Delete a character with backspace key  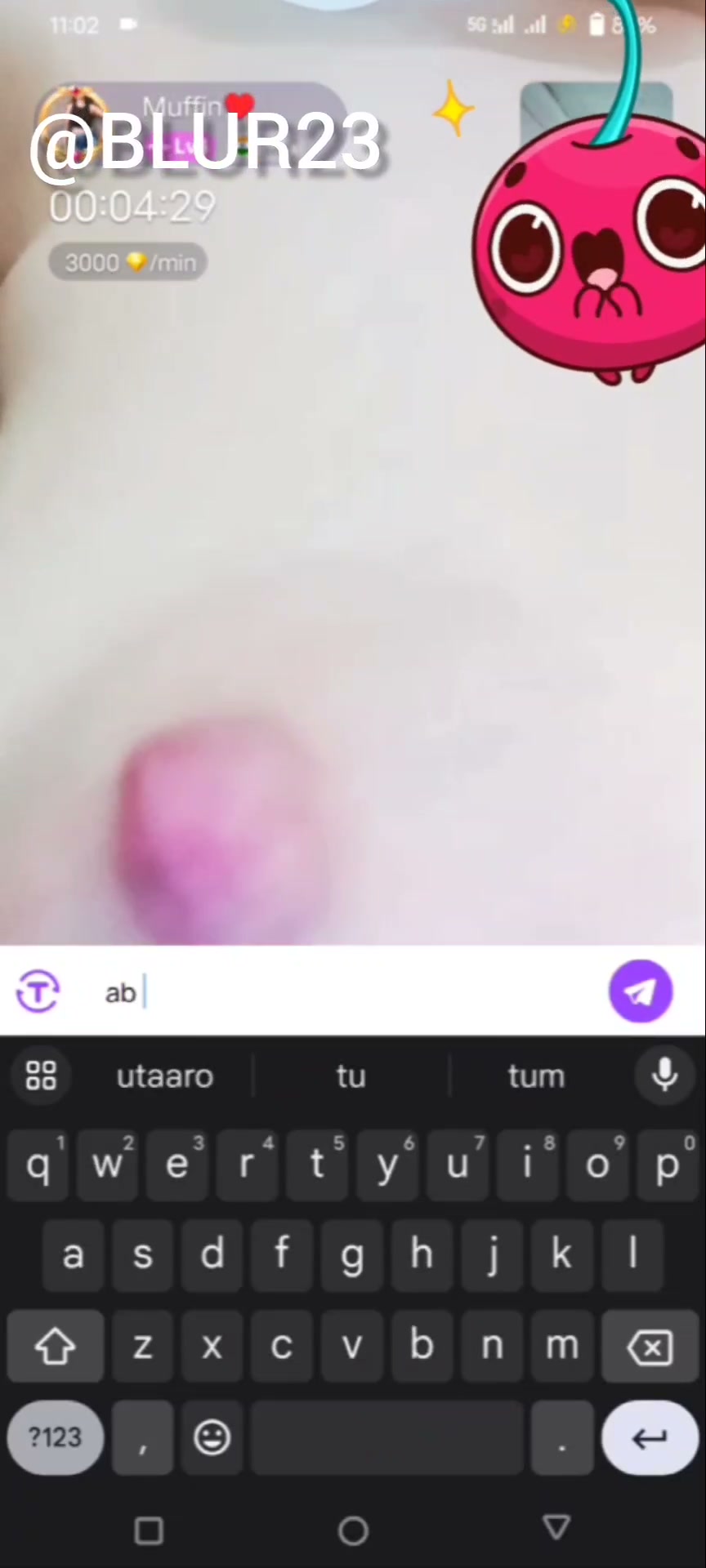[x=650, y=1347]
